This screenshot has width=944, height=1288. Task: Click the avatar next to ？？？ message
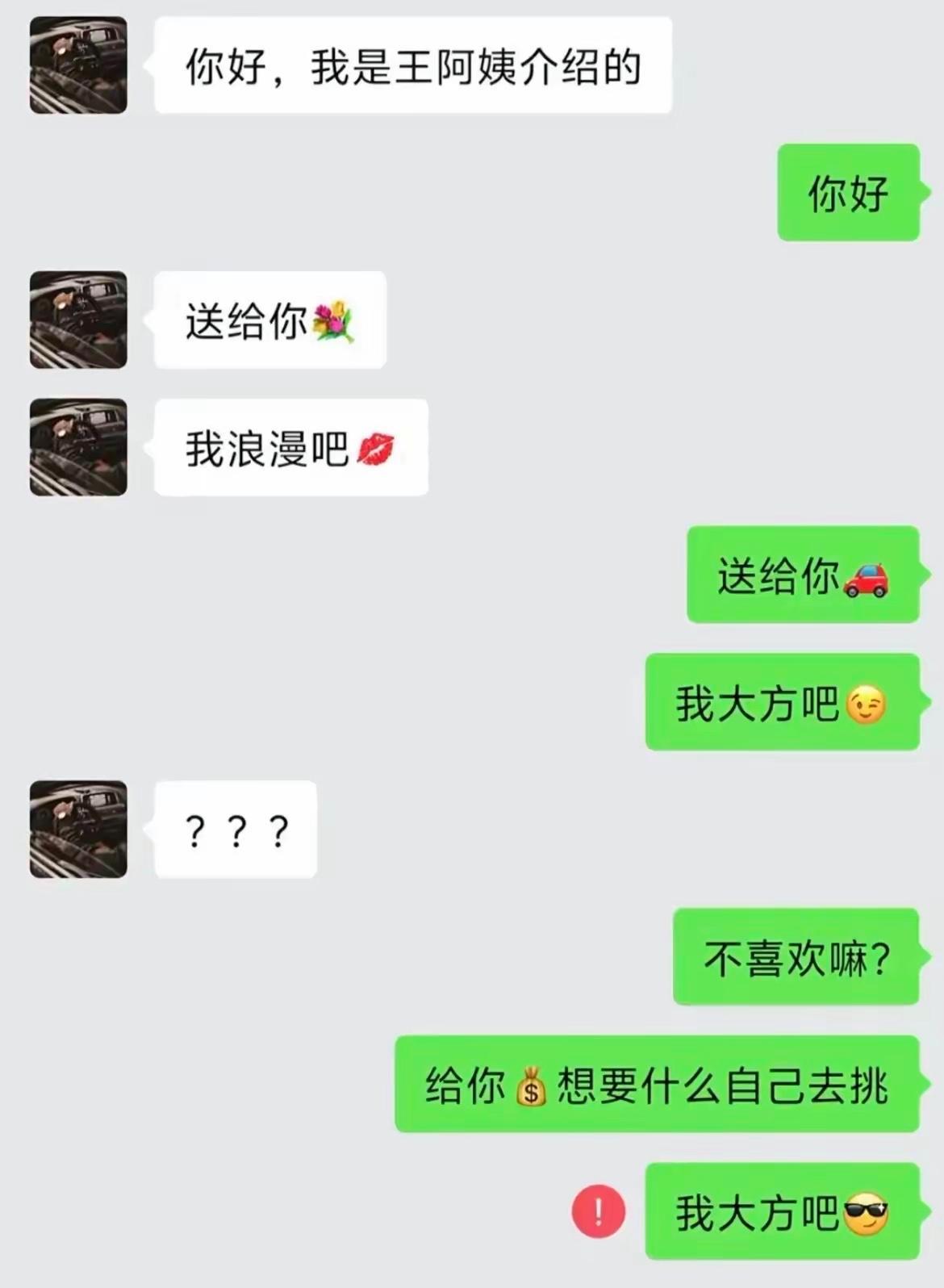click(77, 830)
